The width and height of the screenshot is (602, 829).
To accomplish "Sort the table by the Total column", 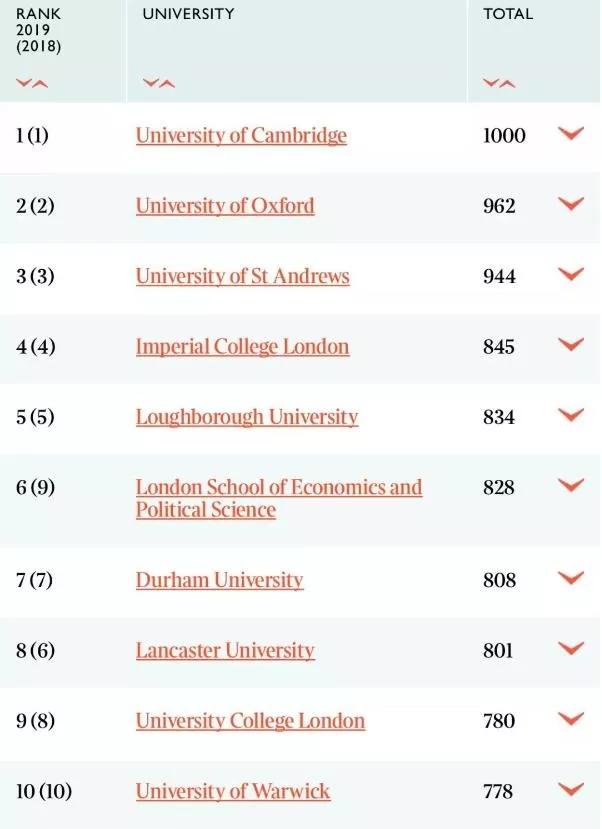I will [x=499, y=83].
